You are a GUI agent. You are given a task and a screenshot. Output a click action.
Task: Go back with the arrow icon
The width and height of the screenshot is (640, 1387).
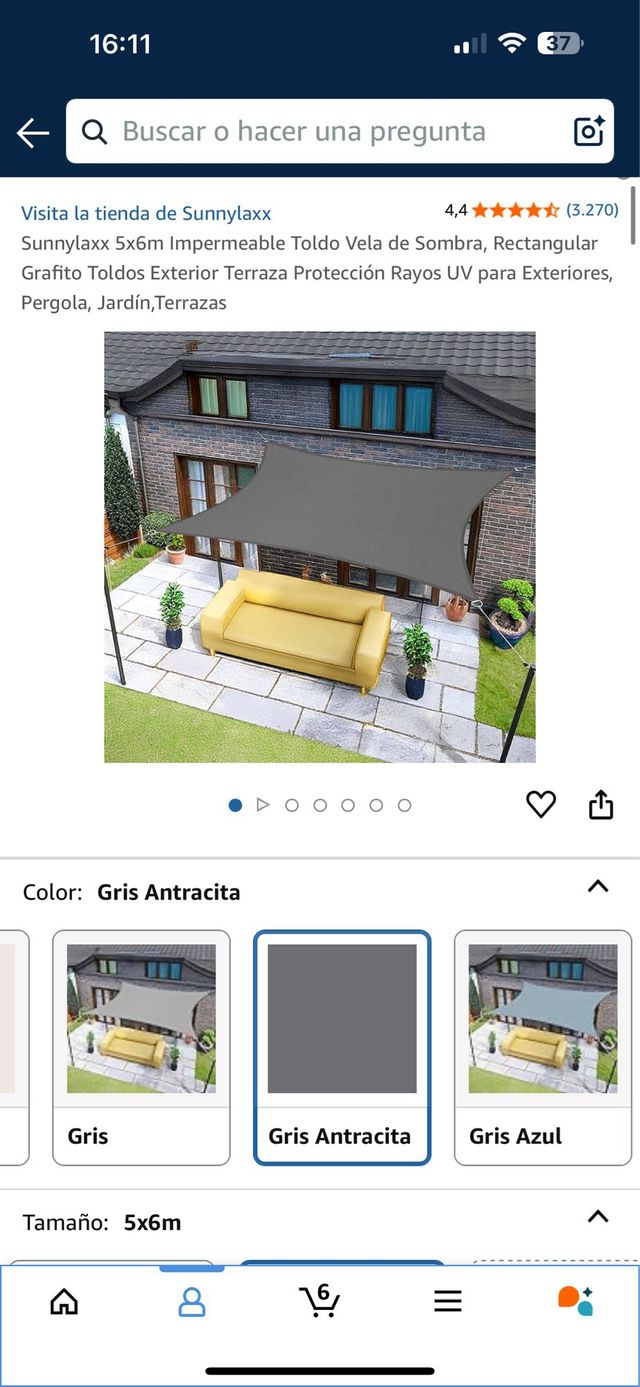(x=33, y=132)
